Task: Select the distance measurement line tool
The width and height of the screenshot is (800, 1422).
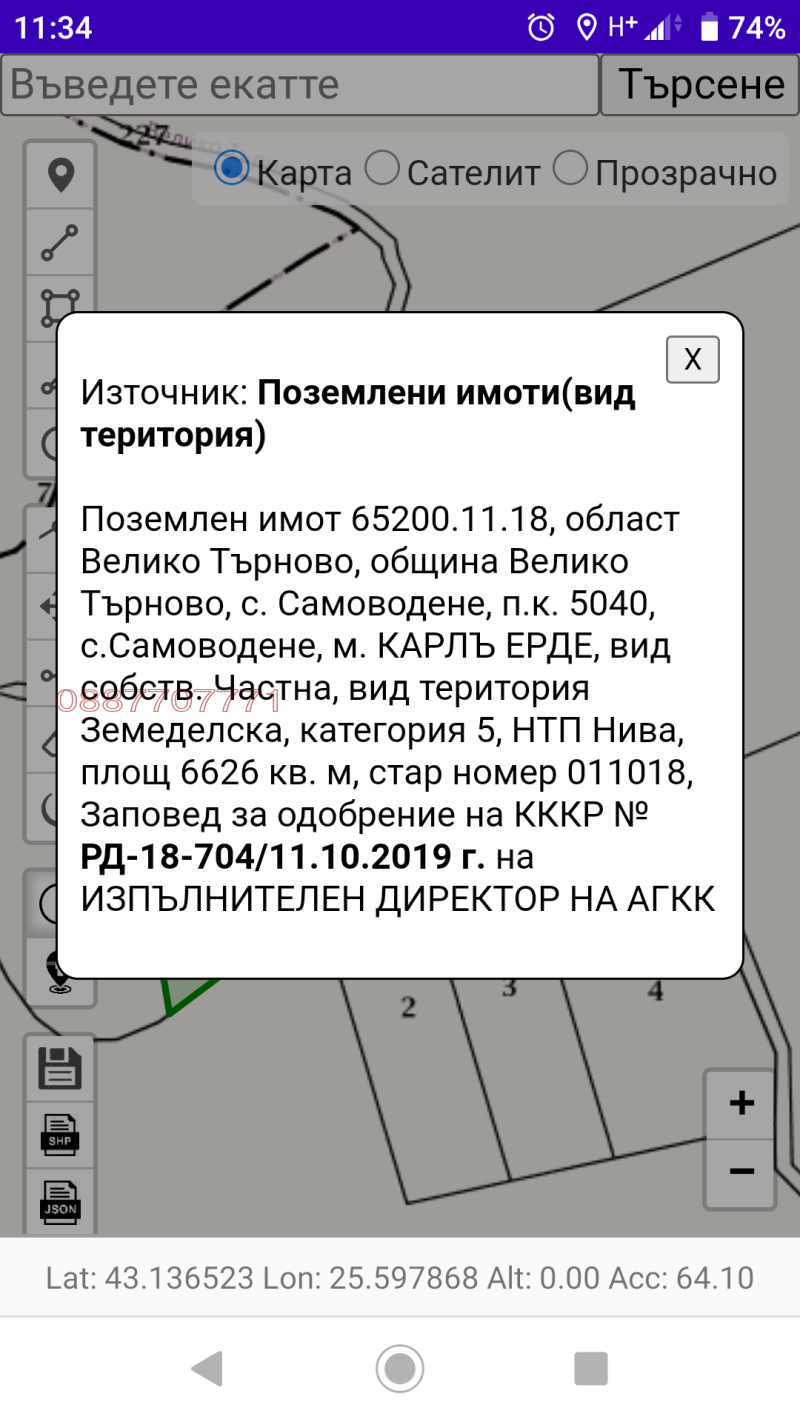Action: [x=60, y=242]
